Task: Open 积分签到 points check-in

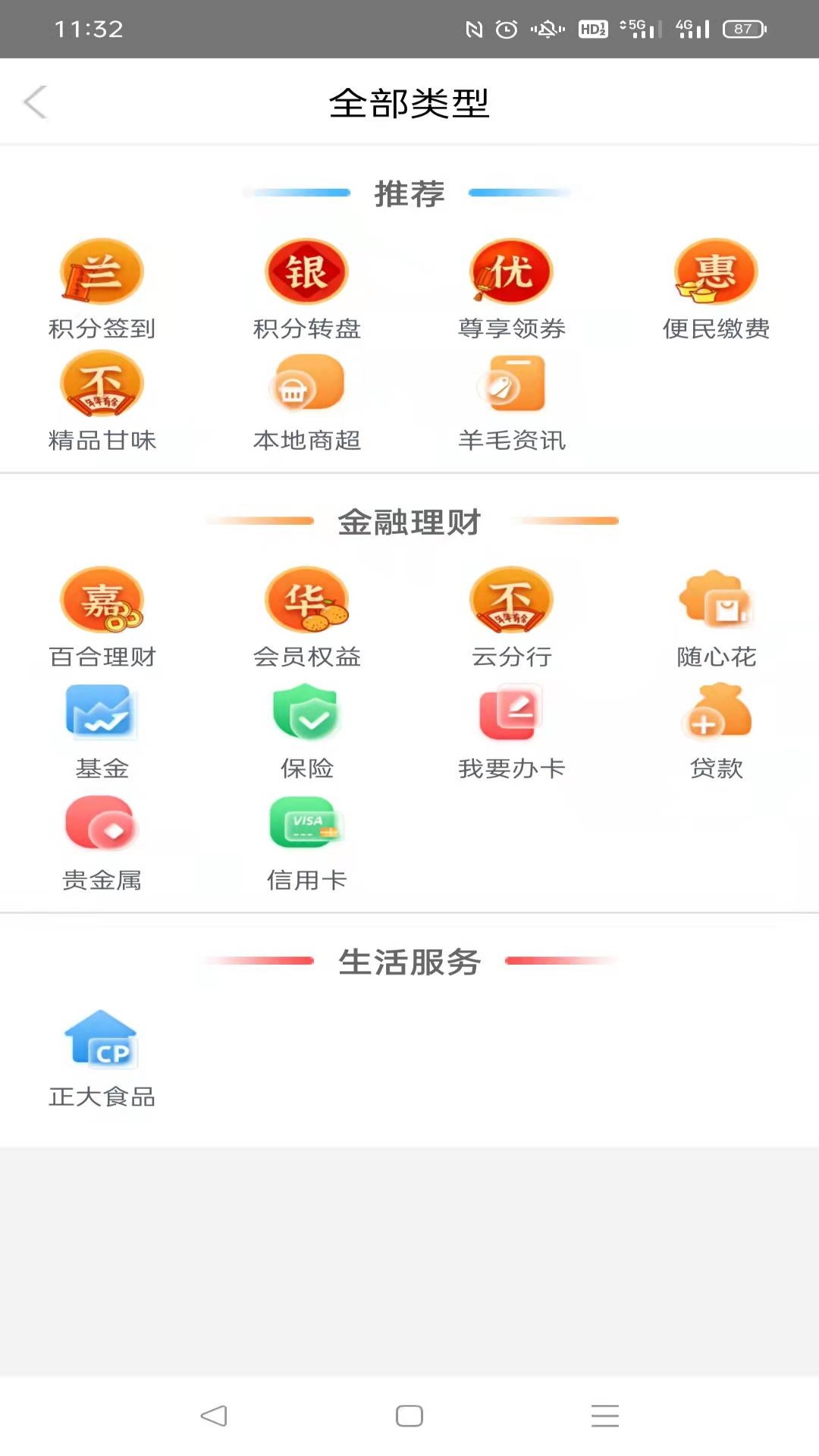Action: point(102,289)
